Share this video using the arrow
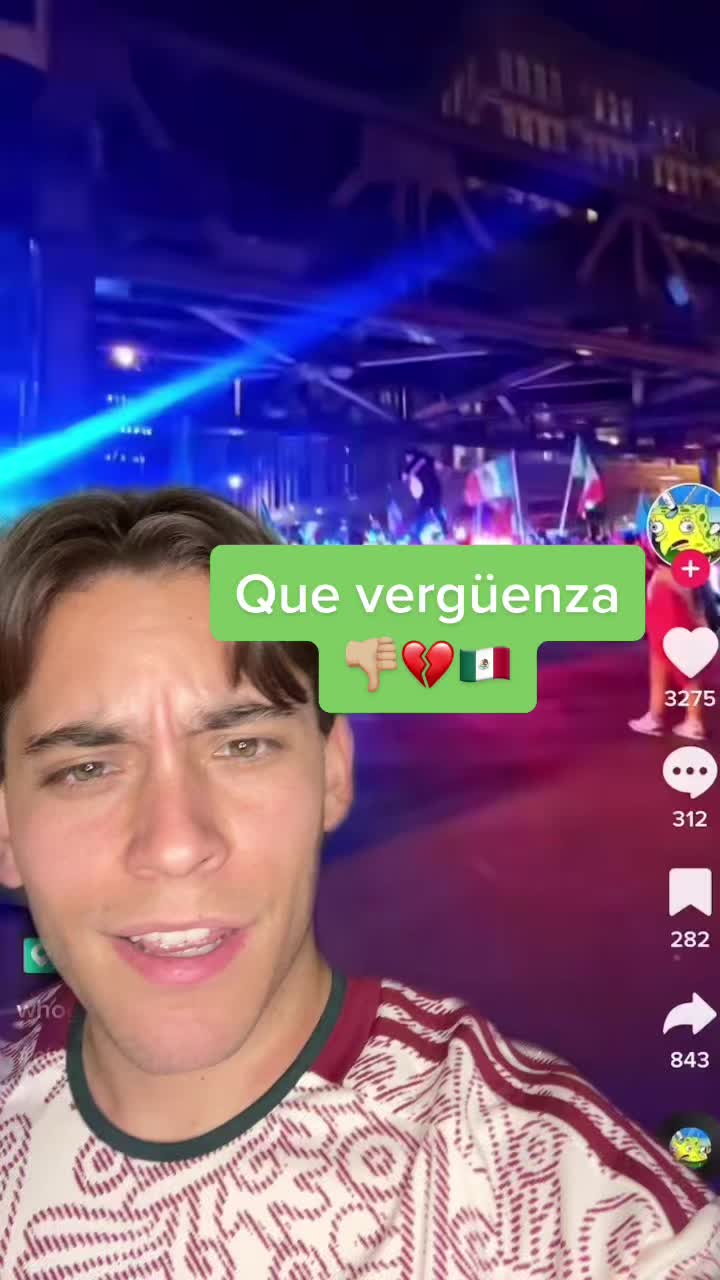The width and height of the screenshot is (720, 1280). pyautogui.click(x=690, y=1015)
